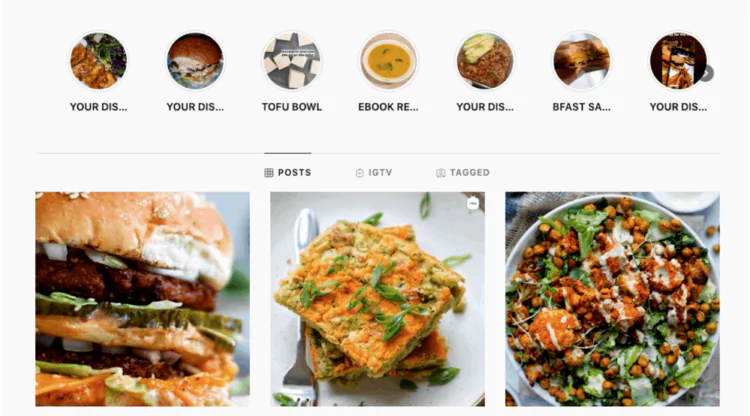Select the POSTS tab

pyautogui.click(x=287, y=173)
